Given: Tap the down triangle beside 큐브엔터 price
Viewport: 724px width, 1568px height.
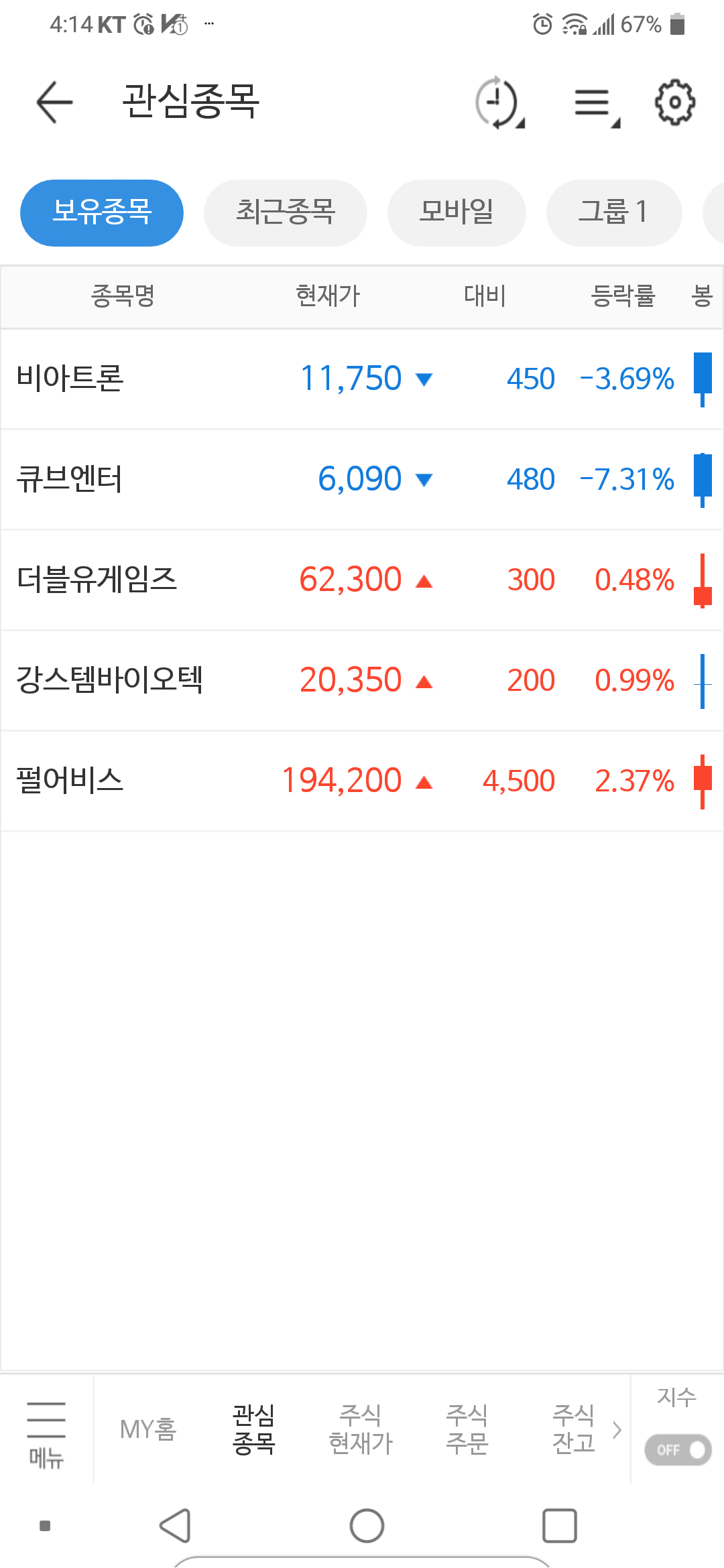Looking at the screenshot, I should (424, 479).
